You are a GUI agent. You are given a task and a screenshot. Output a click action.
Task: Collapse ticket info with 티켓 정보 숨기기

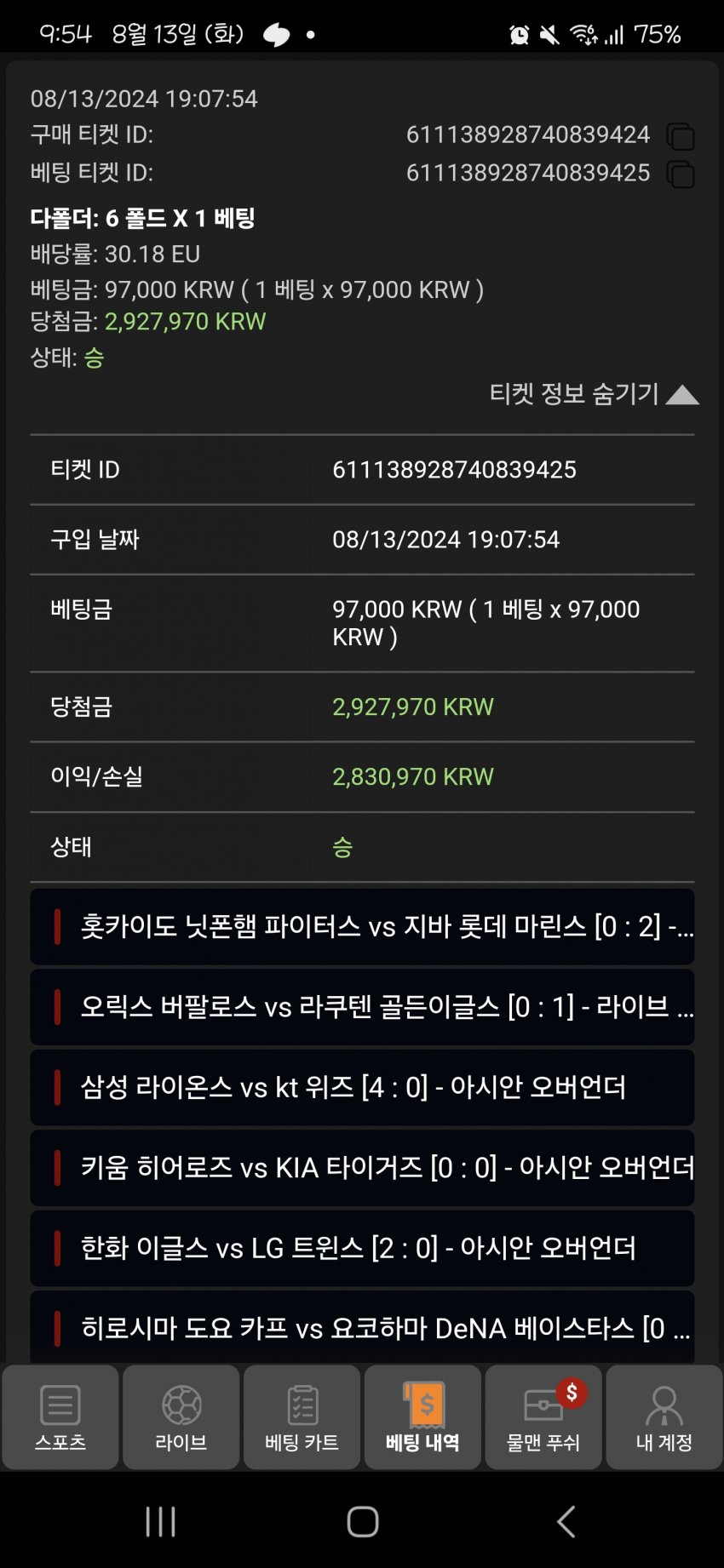click(x=594, y=394)
